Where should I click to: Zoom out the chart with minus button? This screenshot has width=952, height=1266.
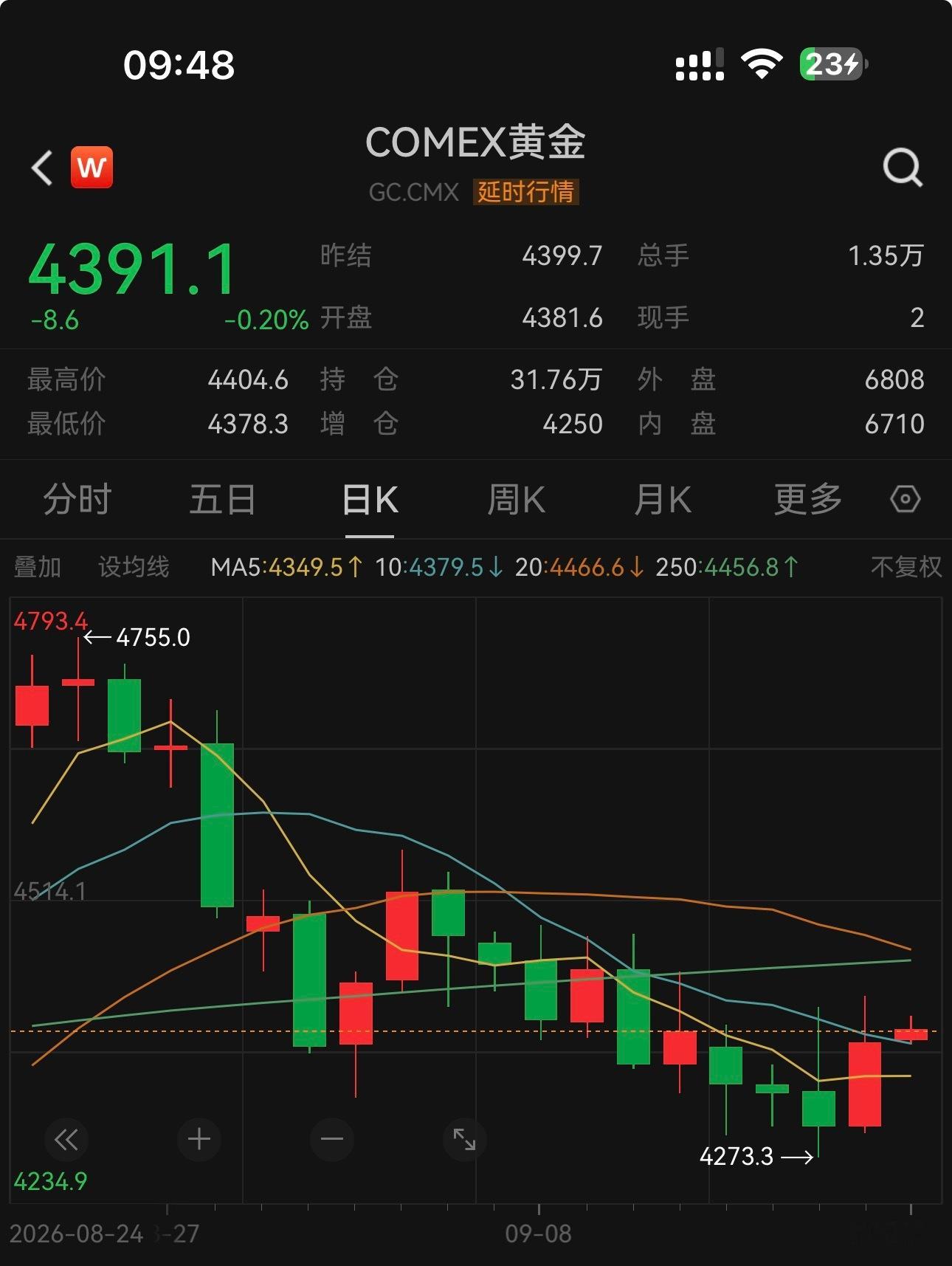coord(332,1140)
